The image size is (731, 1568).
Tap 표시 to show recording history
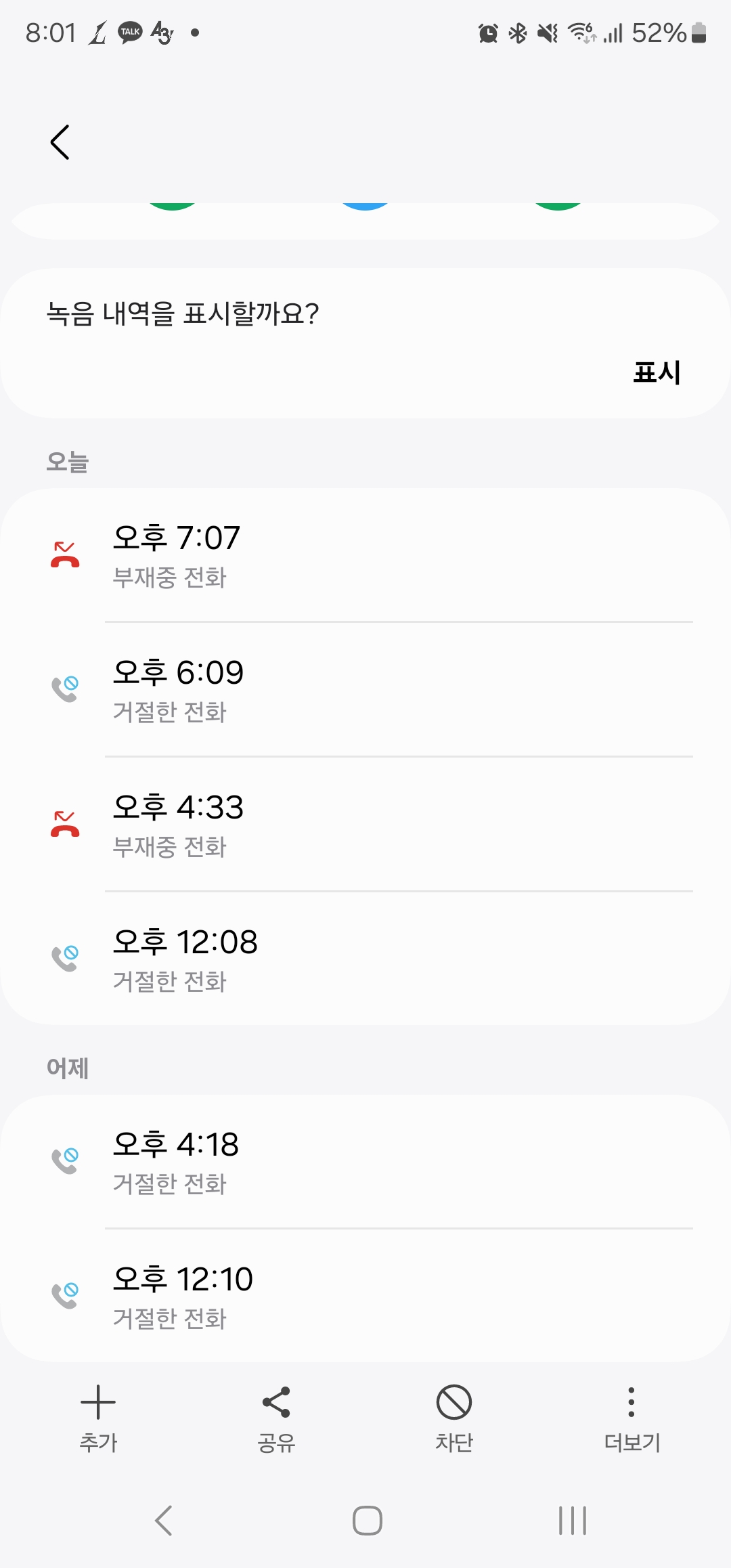(656, 373)
